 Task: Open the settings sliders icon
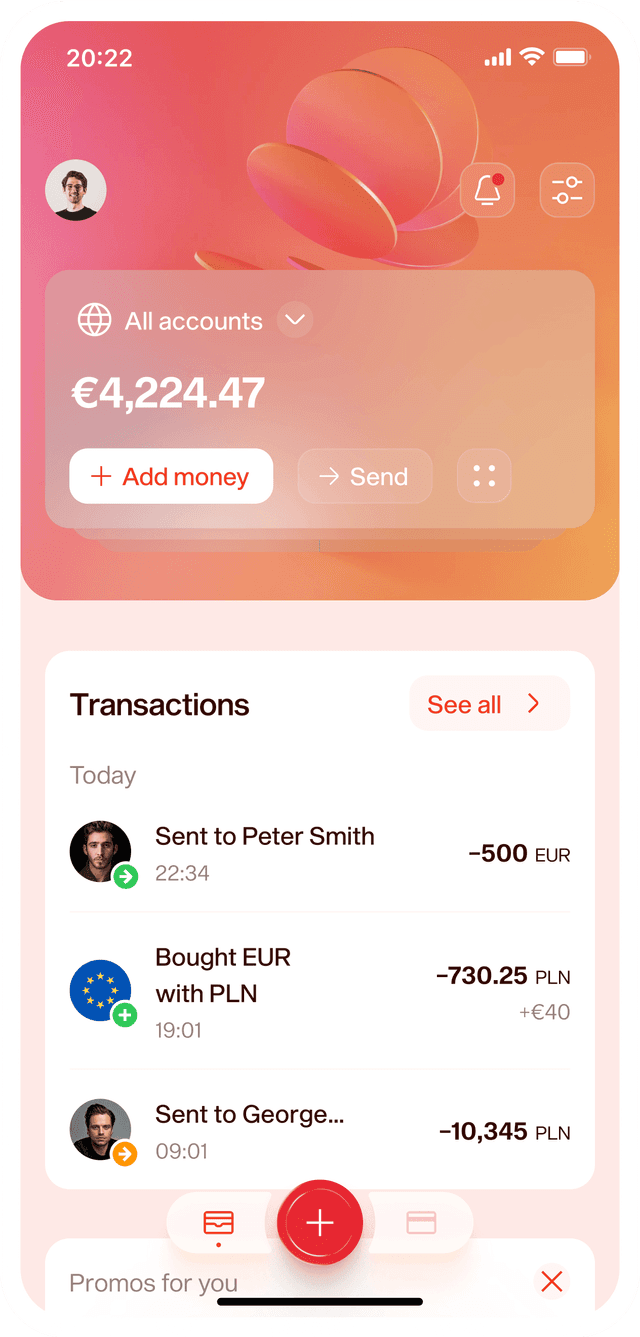567,190
